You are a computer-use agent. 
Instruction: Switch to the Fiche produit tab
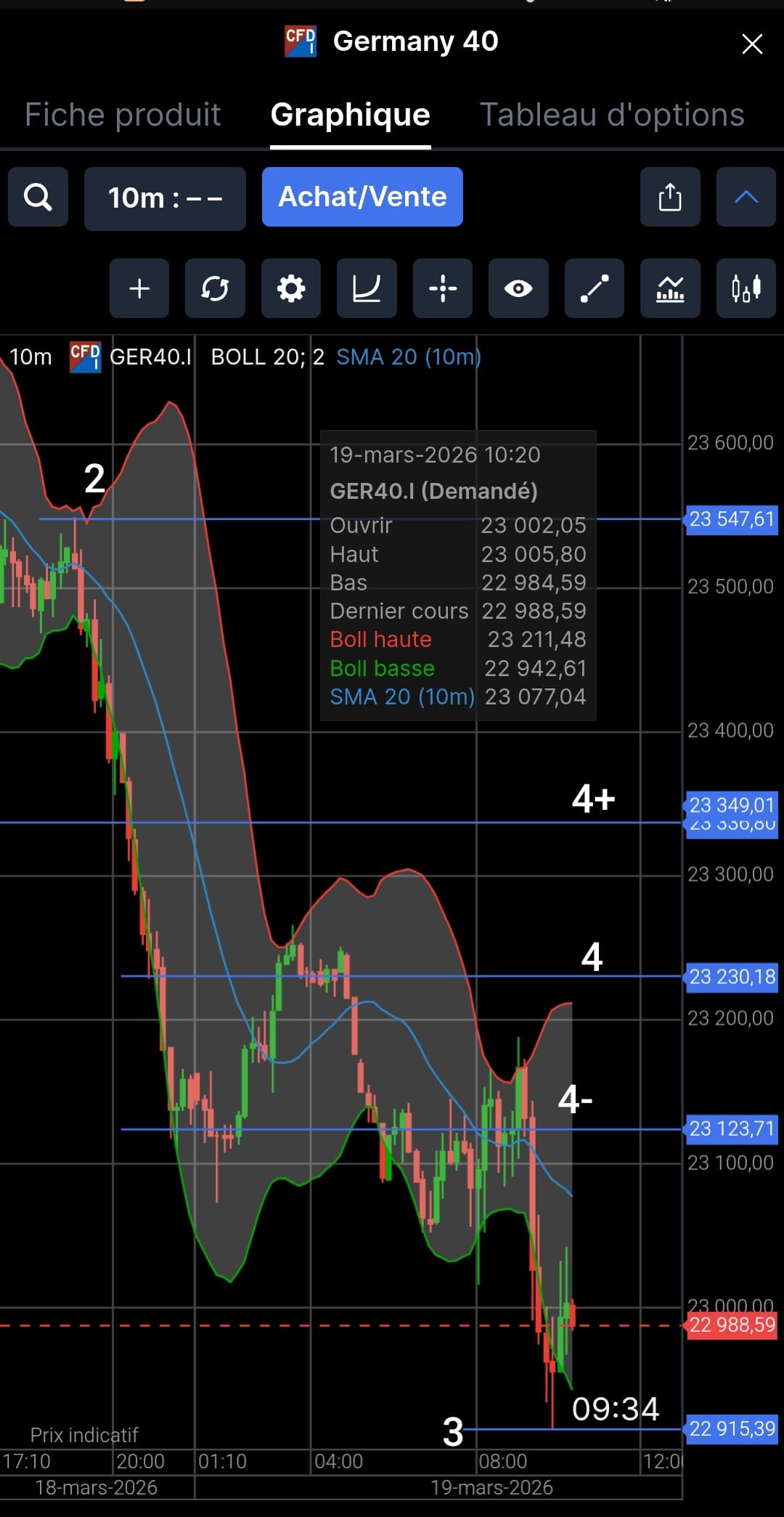pyautogui.click(x=123, y=115)
